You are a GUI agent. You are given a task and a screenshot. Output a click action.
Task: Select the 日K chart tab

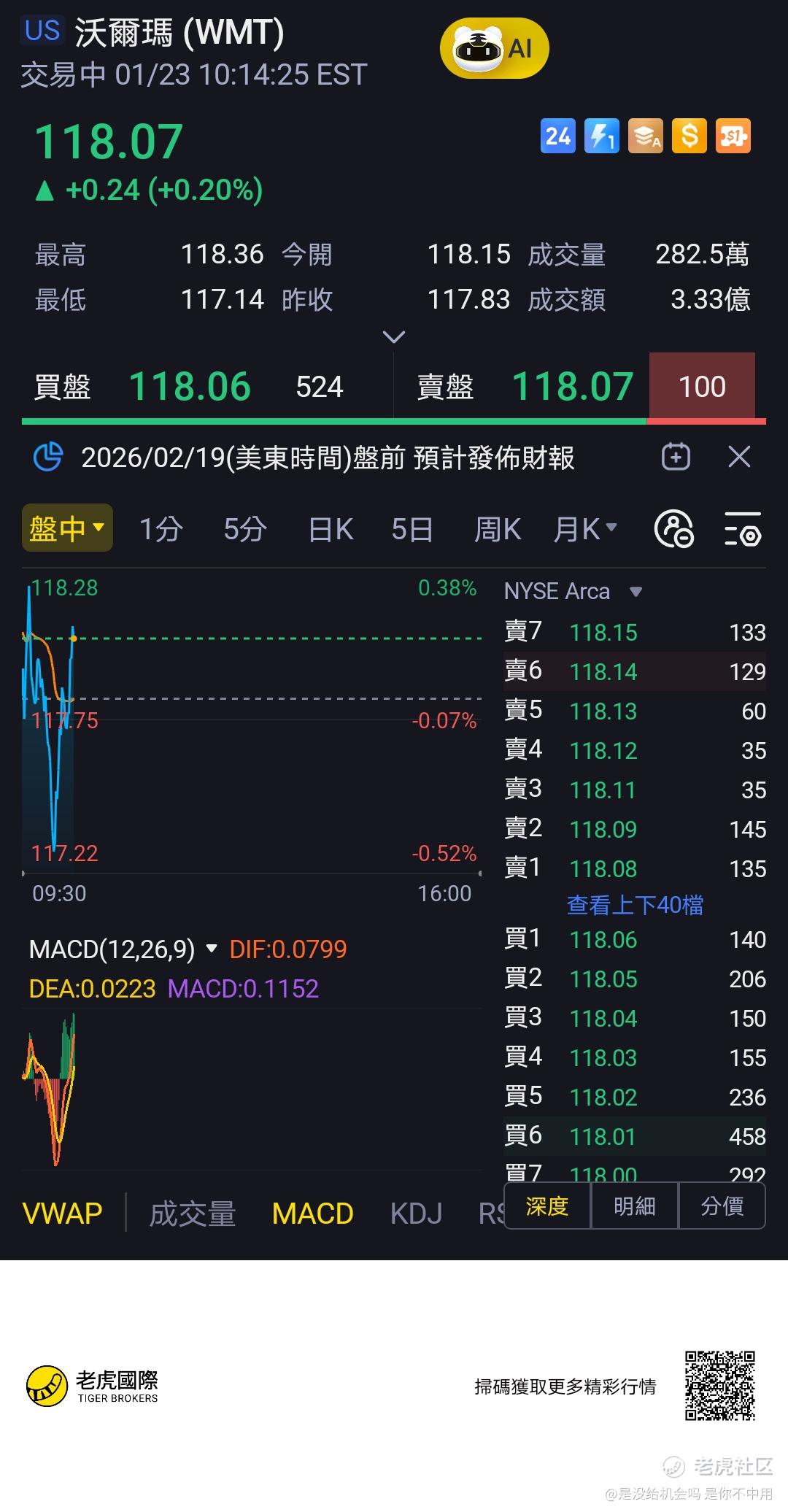pos(331,529)
